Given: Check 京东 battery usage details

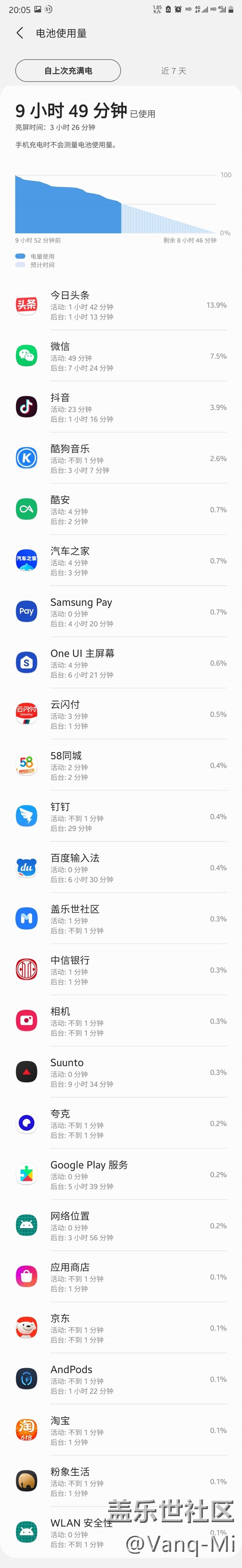Looking at the screenshot, I should click(x=121, y=1328).
